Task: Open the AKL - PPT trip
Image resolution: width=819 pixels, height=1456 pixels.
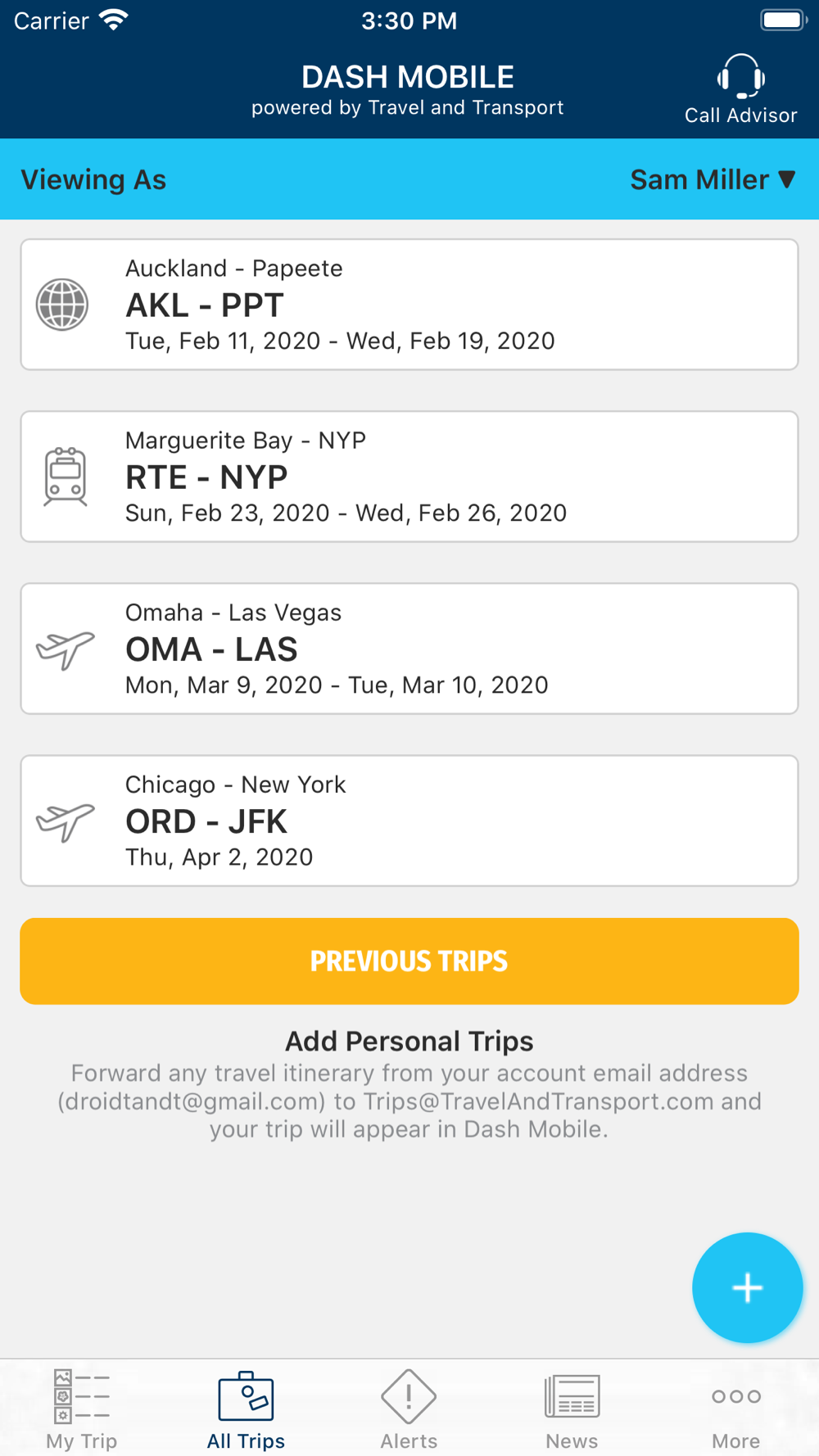Action: [x=409, y=305]
